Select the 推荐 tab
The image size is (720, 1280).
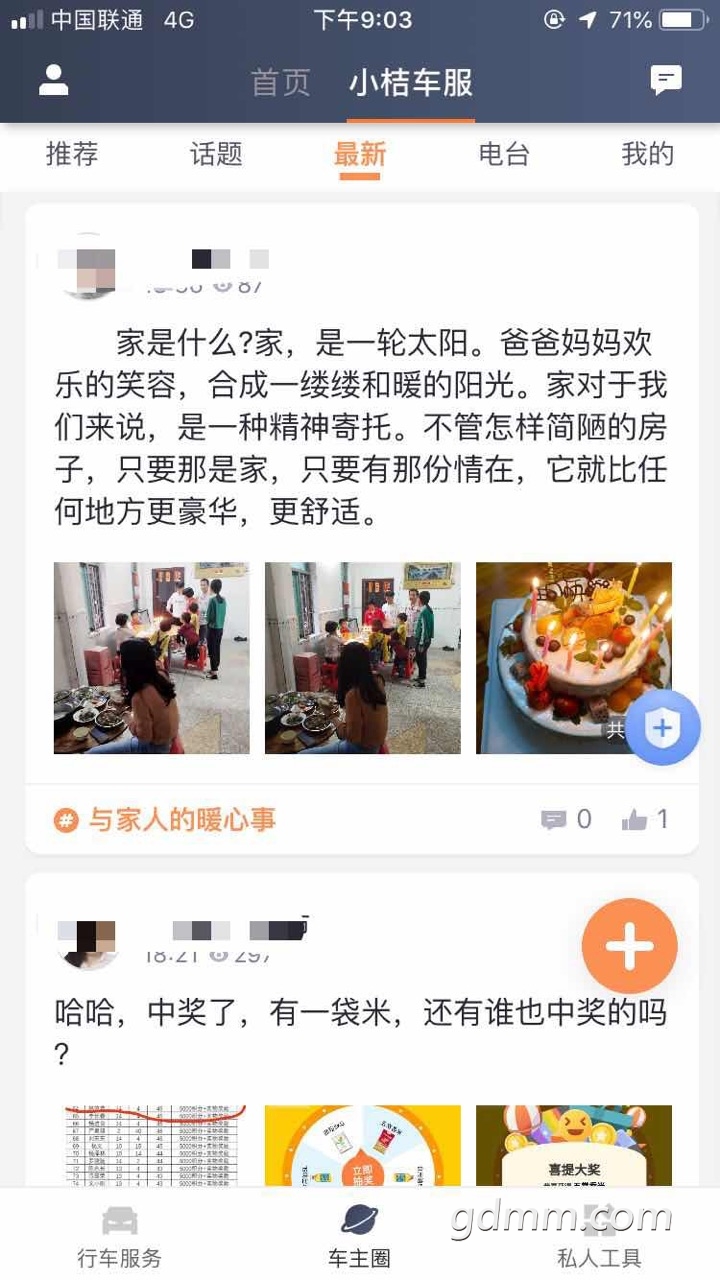[x=72, y=154]
